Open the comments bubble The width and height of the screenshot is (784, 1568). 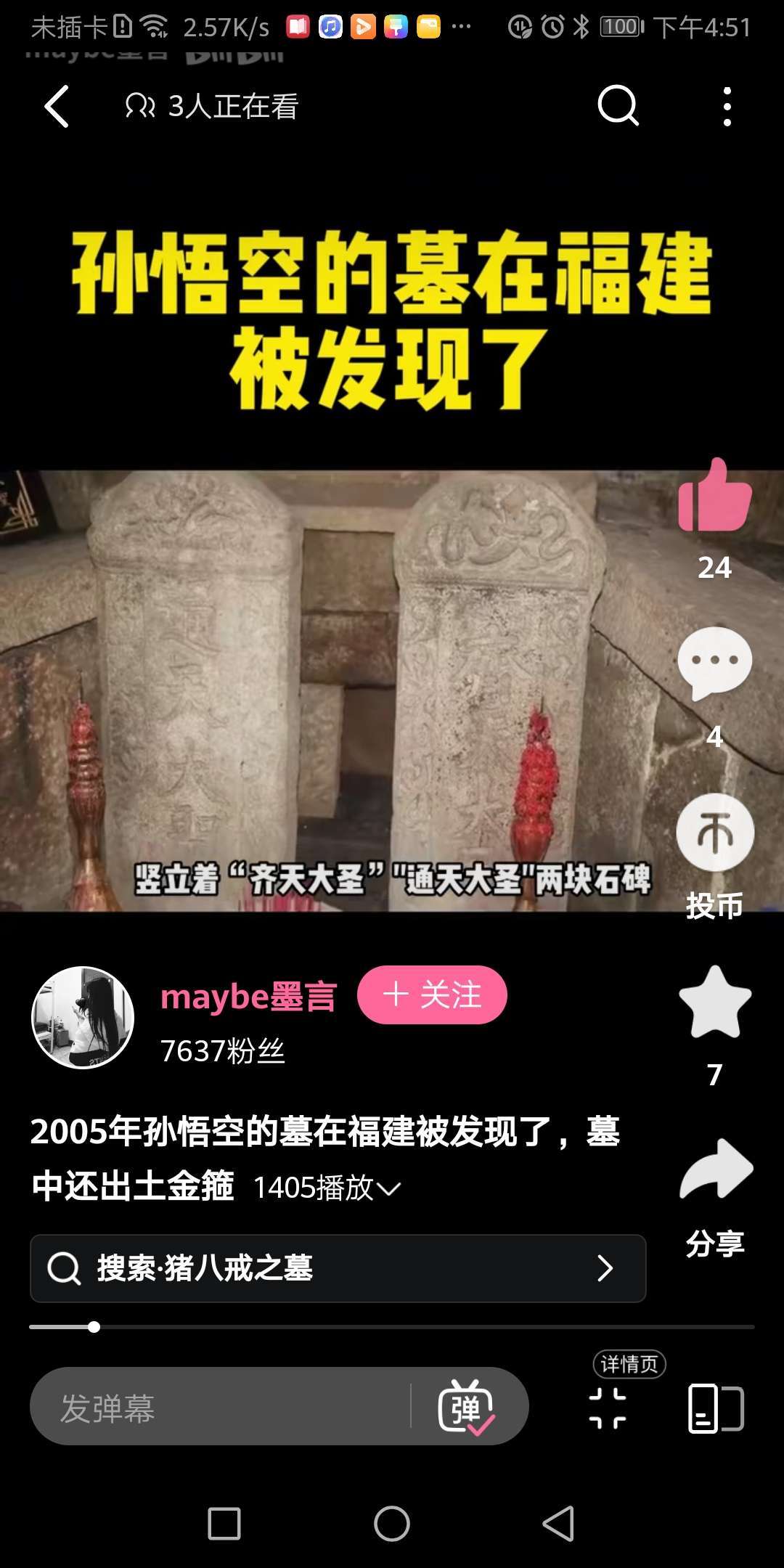714,663
